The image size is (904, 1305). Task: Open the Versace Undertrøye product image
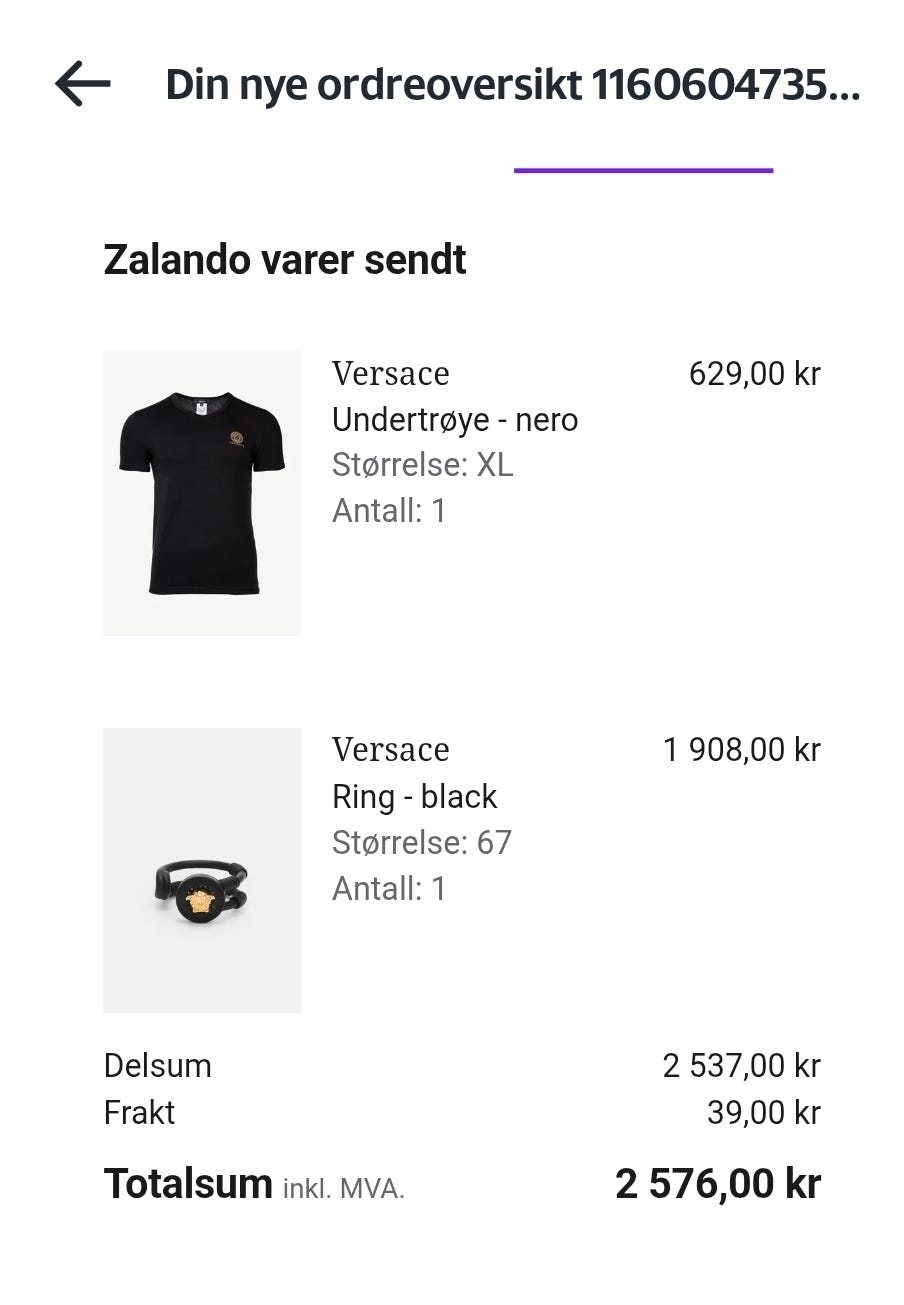coord(202,493)
